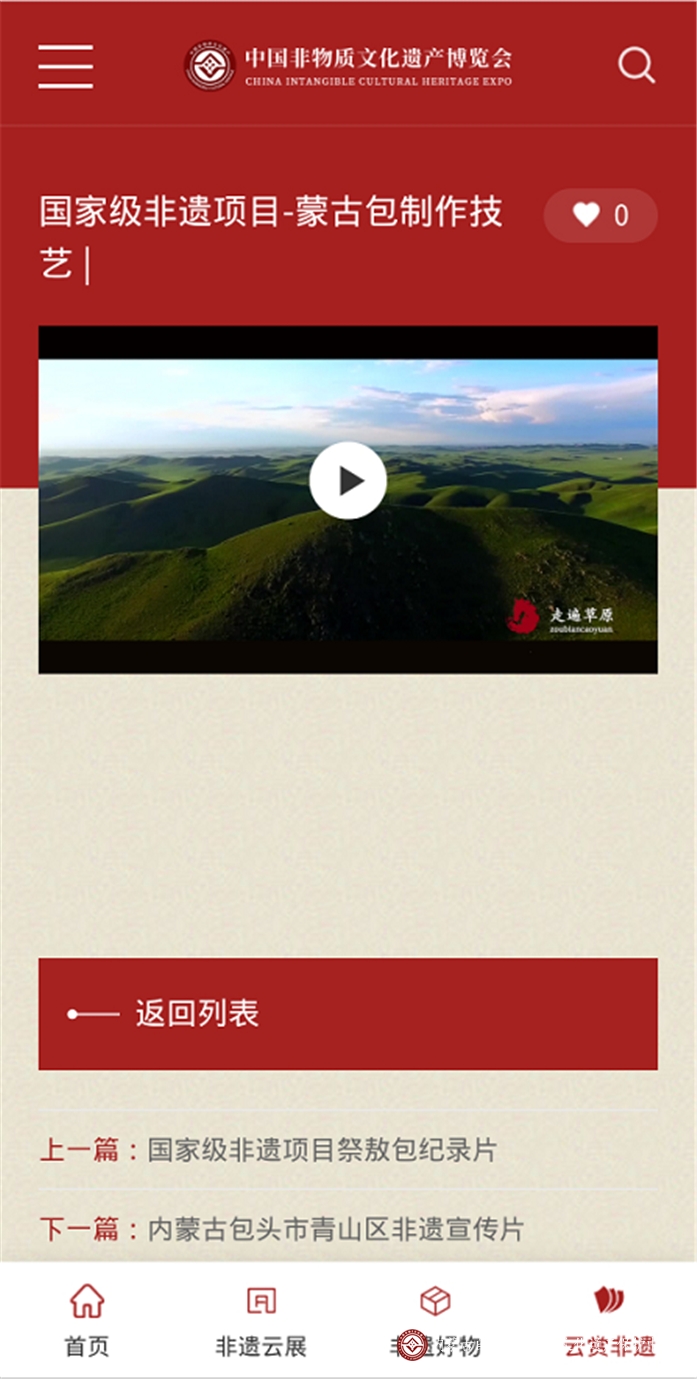Switch to the 非遗好物 tab
Screen dimensions: 697x1379
(x=435, y=1320)
